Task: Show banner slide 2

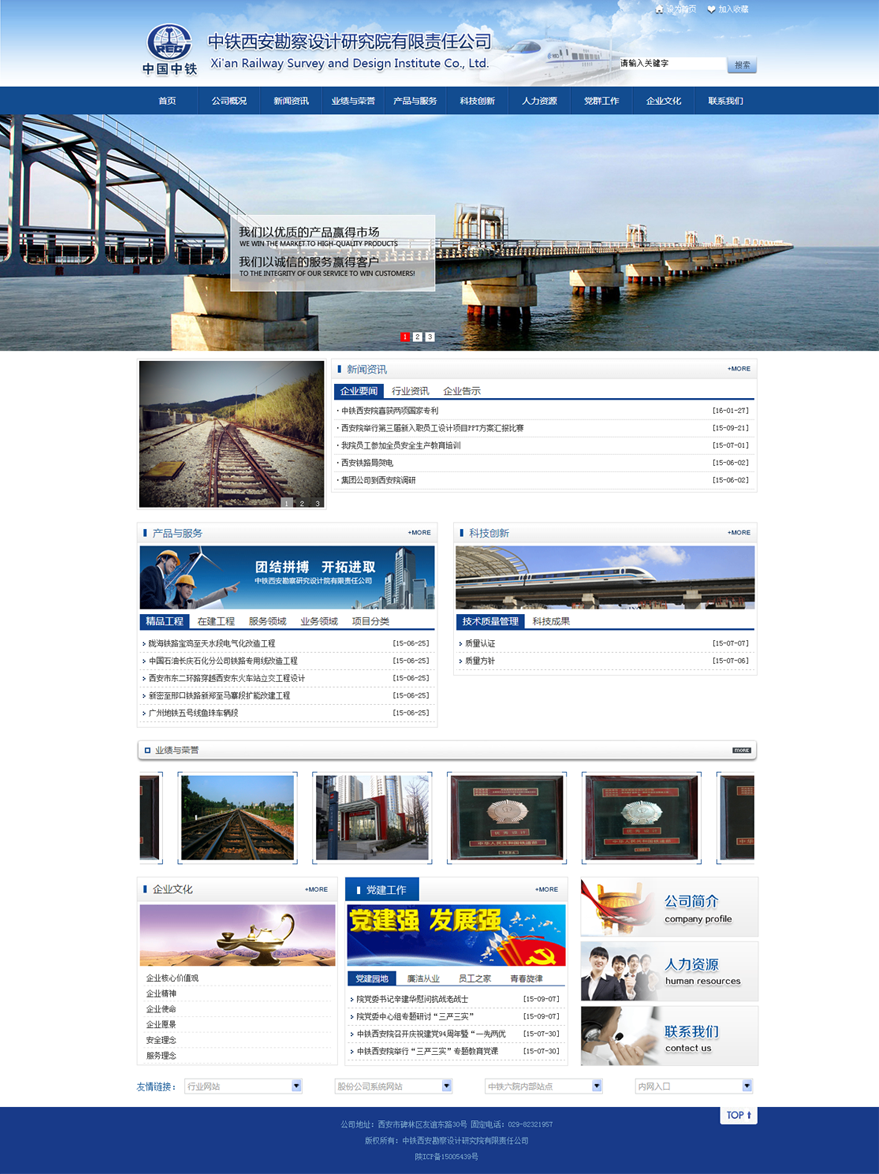Action: tap(417, 337)
